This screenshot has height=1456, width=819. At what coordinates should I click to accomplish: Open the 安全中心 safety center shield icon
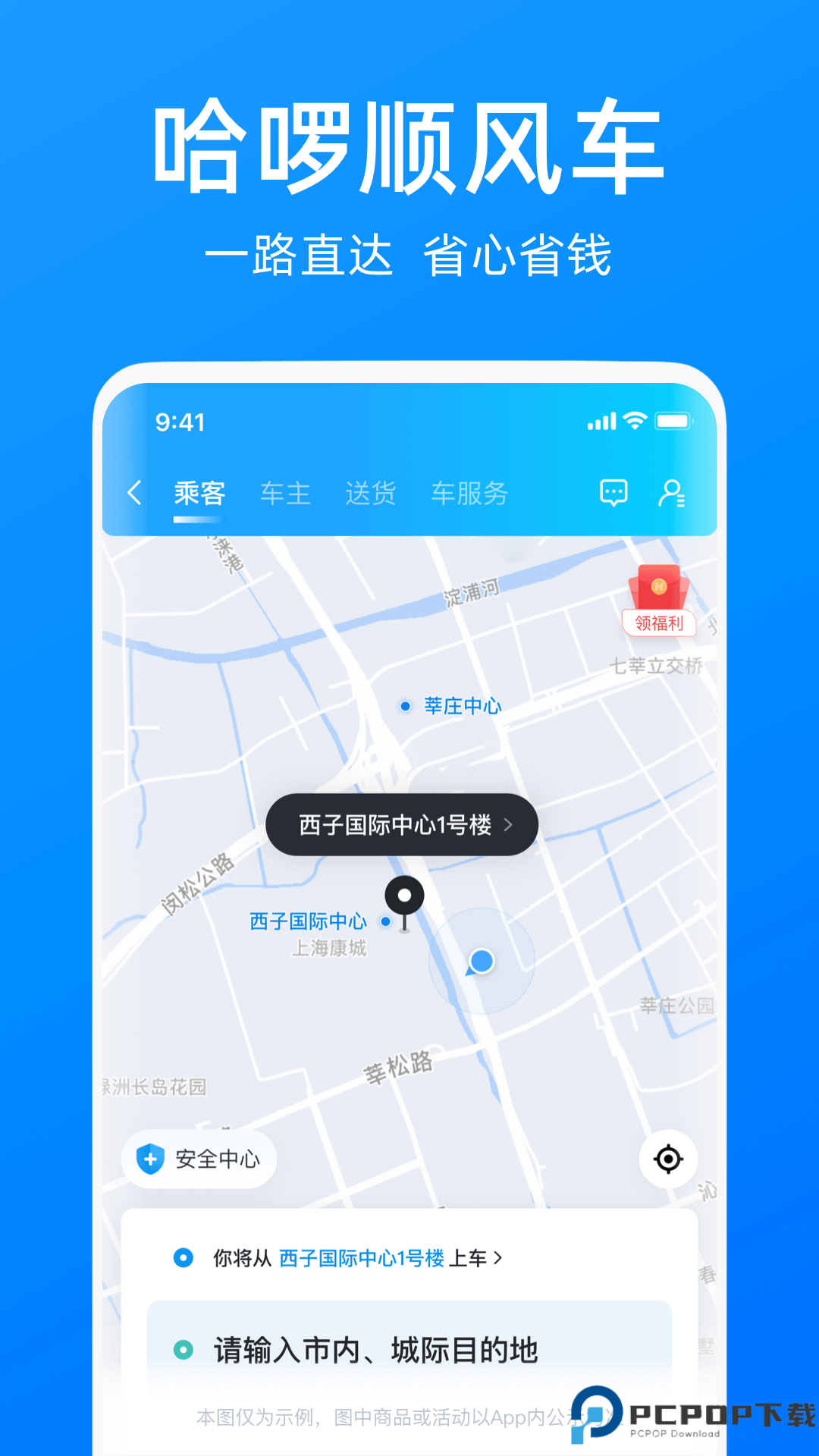149,1158
